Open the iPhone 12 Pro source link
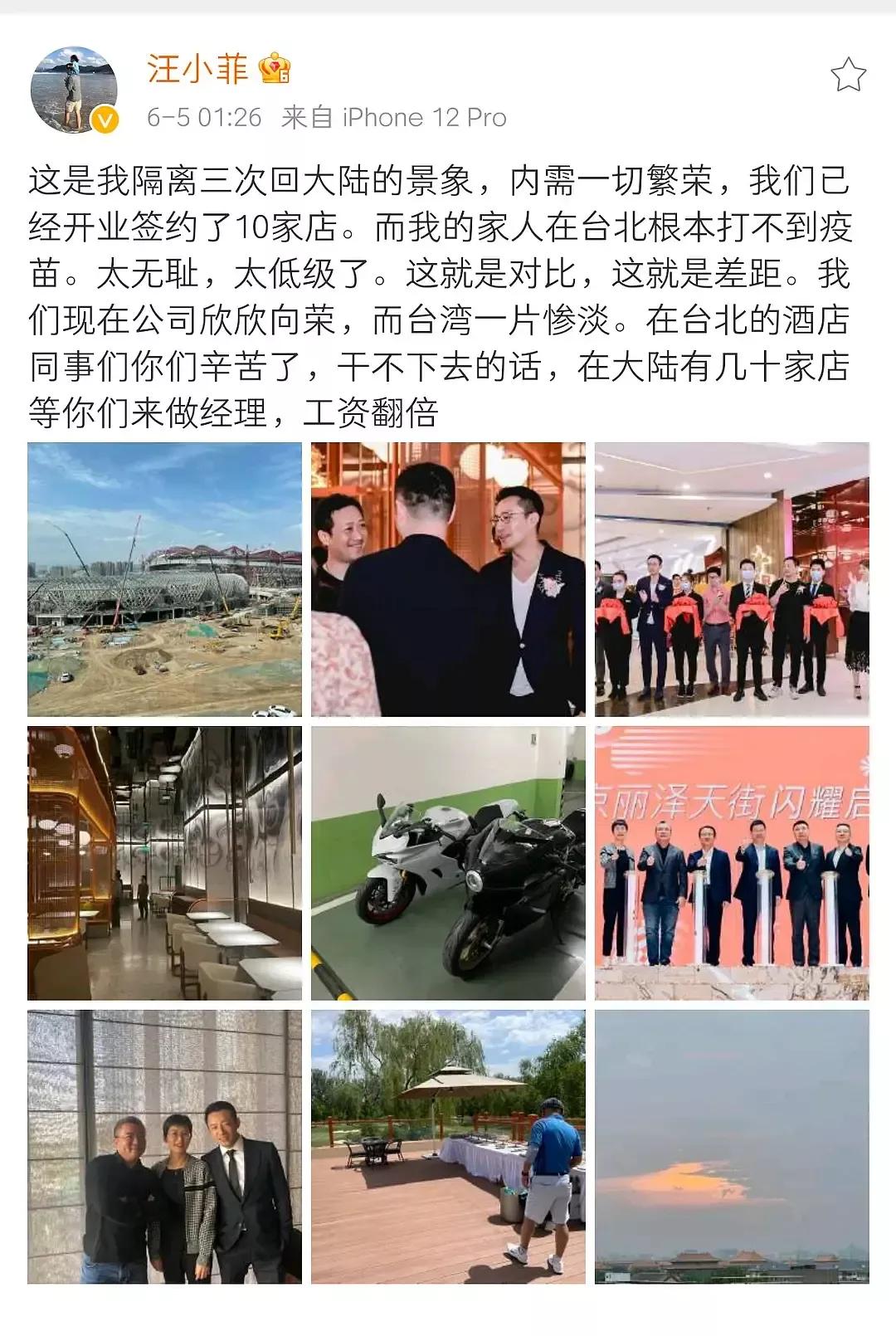896x1336 pixels. click(x=423, y=119)
